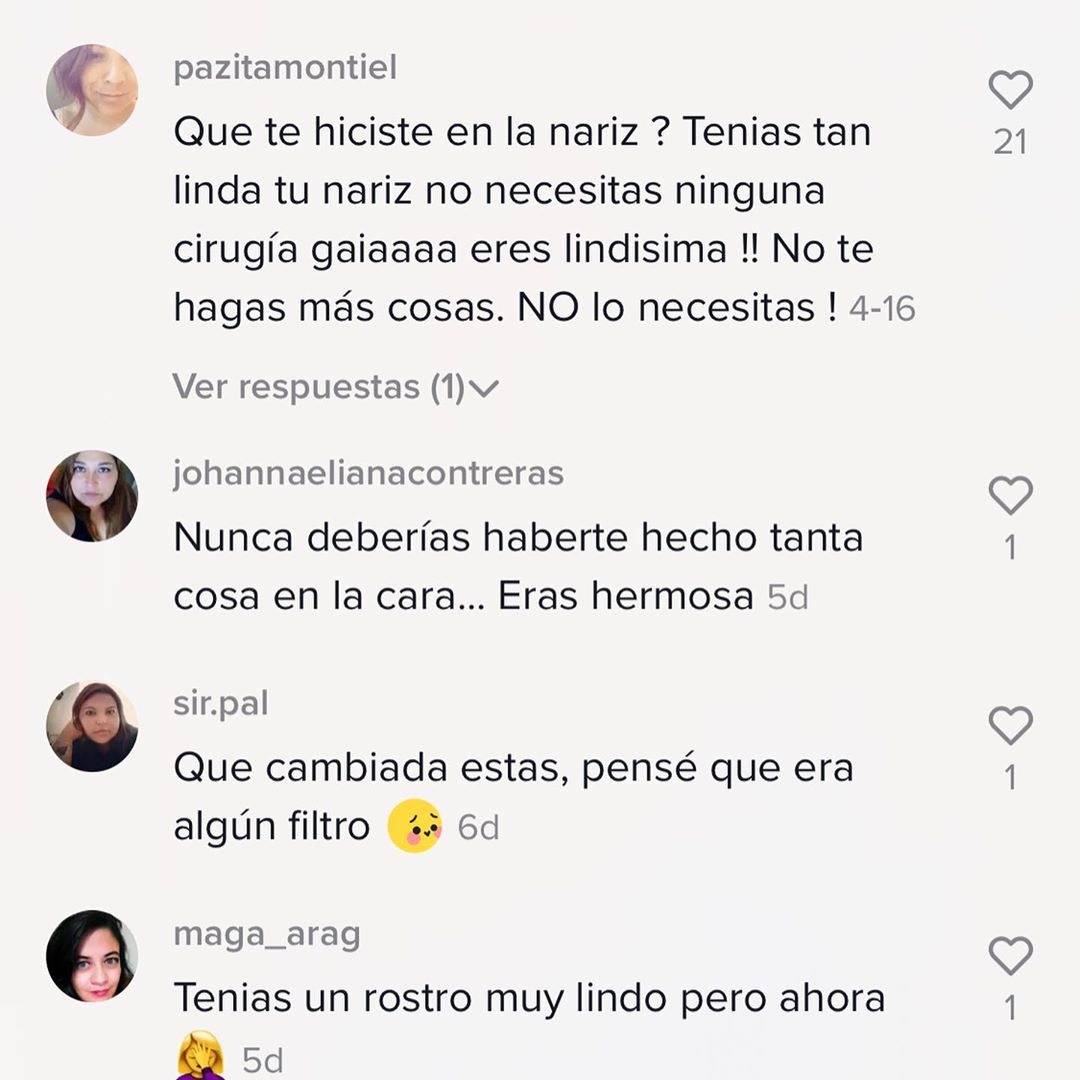1080x1080 pixels.
Task: Open pazitamontiel's profile picture
Action: 92,90
